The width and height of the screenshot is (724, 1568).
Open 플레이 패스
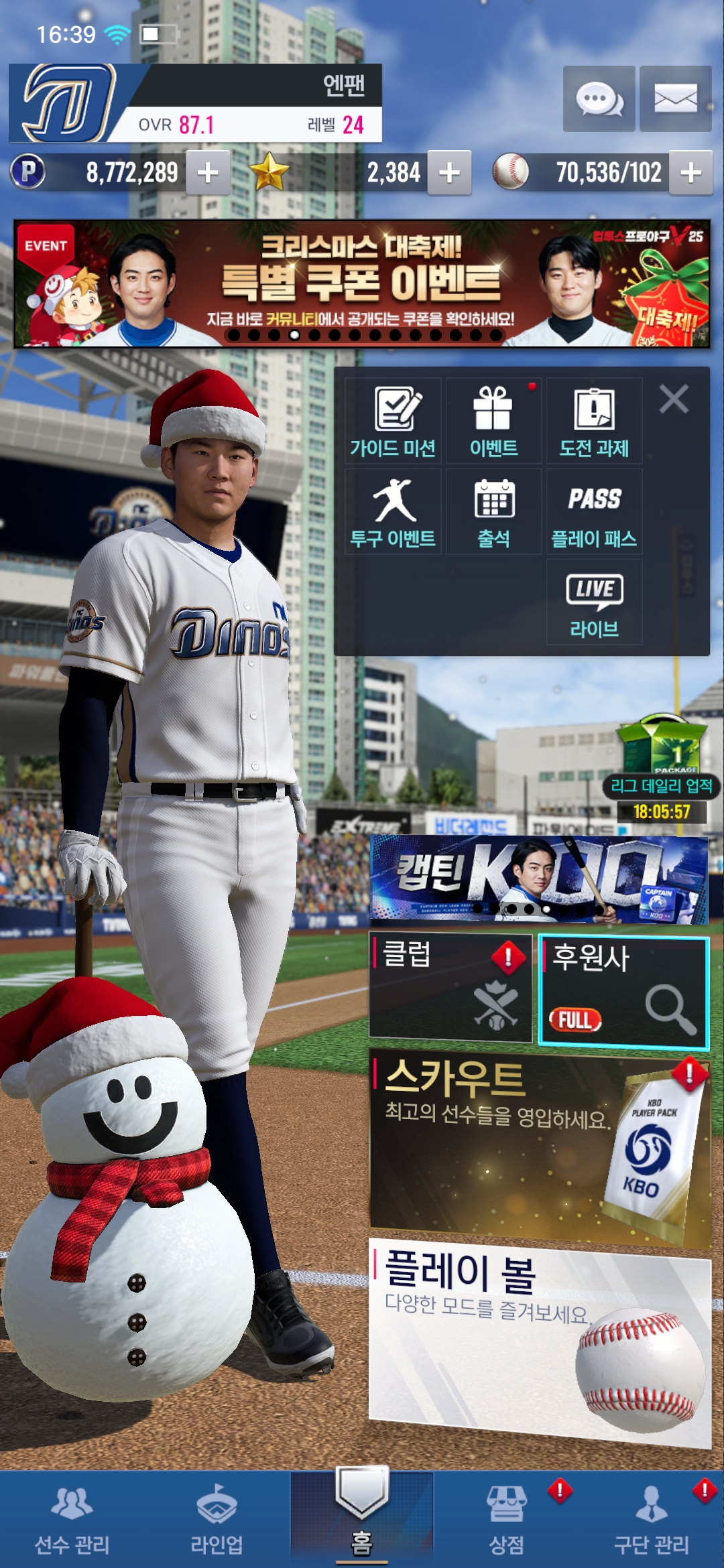[x=594, y=512]
